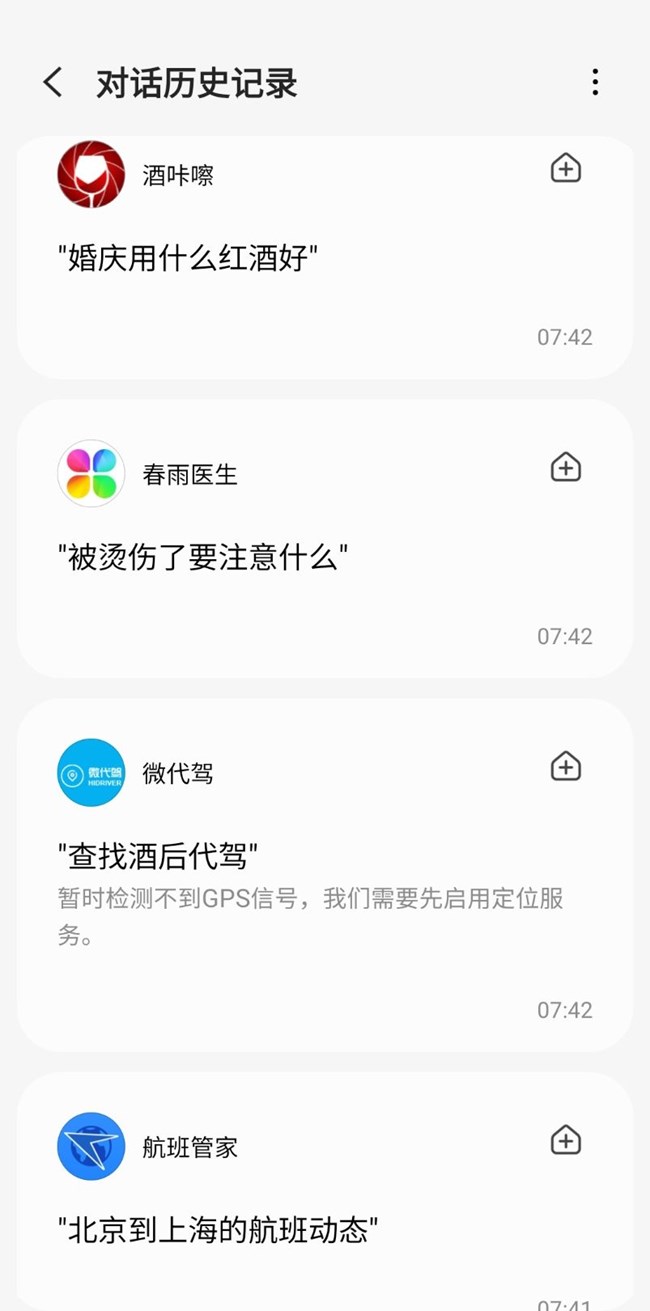Tap the add icon on 春雨医生 card

[x=566, y=467]
